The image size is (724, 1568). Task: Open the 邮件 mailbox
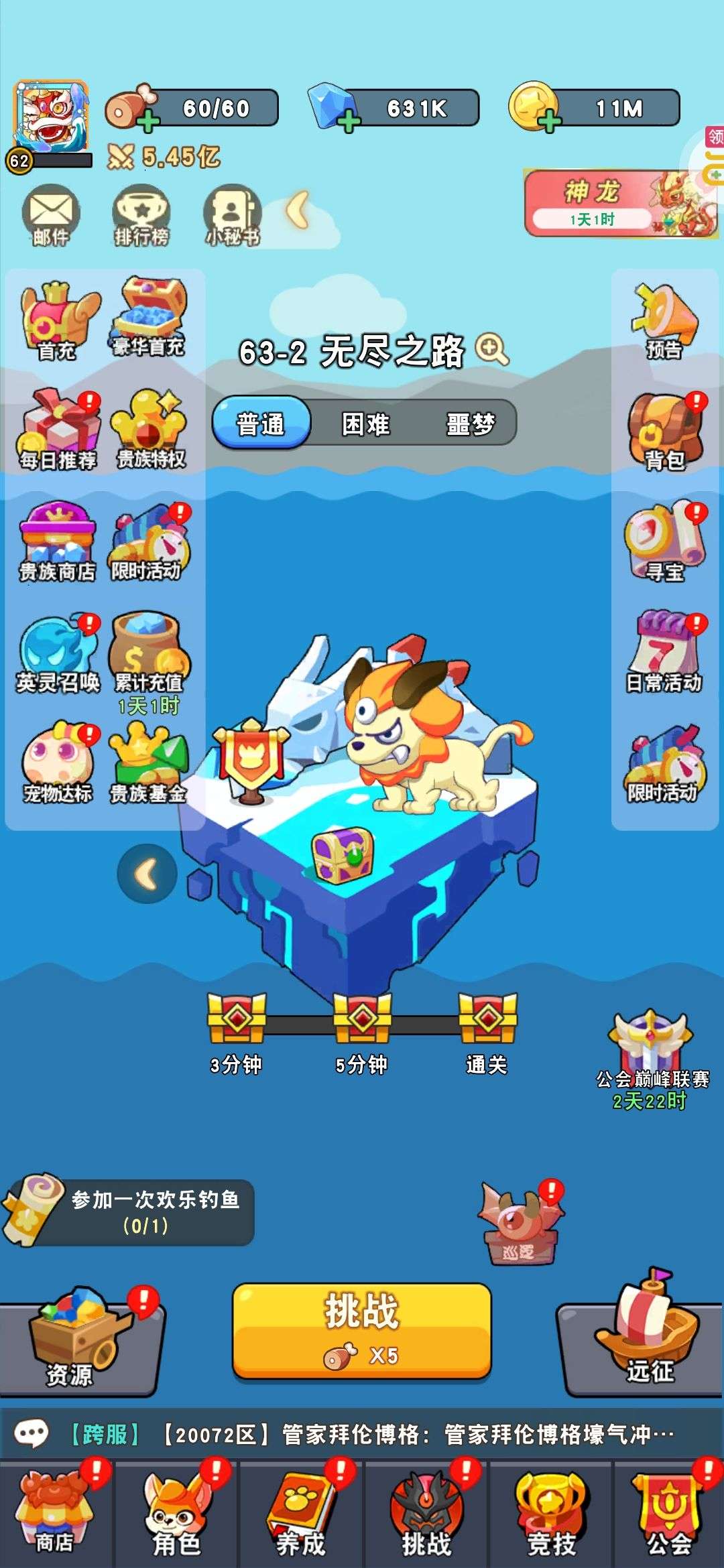tap(51, 216)
